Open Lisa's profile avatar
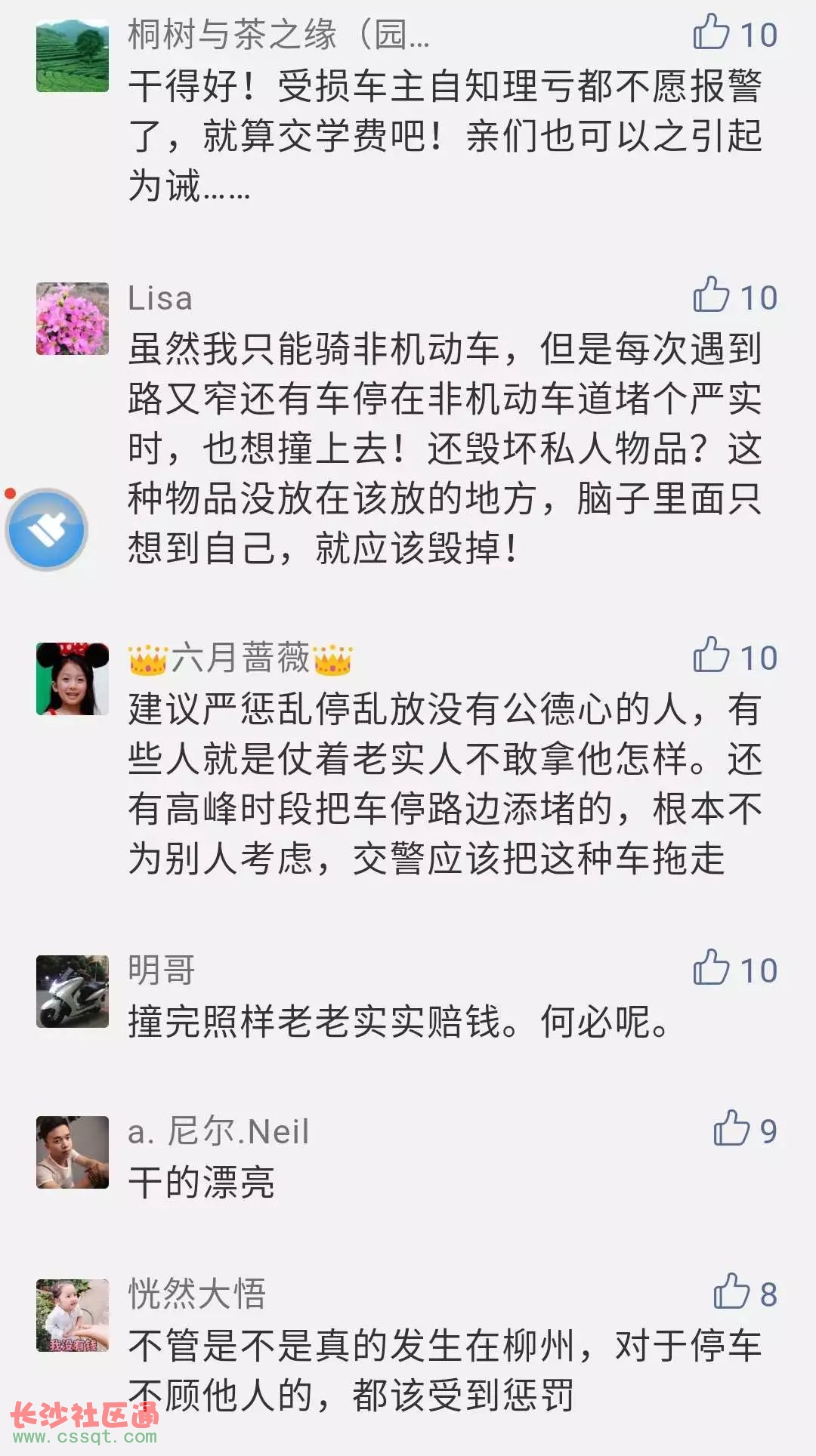 pos(73,319)
